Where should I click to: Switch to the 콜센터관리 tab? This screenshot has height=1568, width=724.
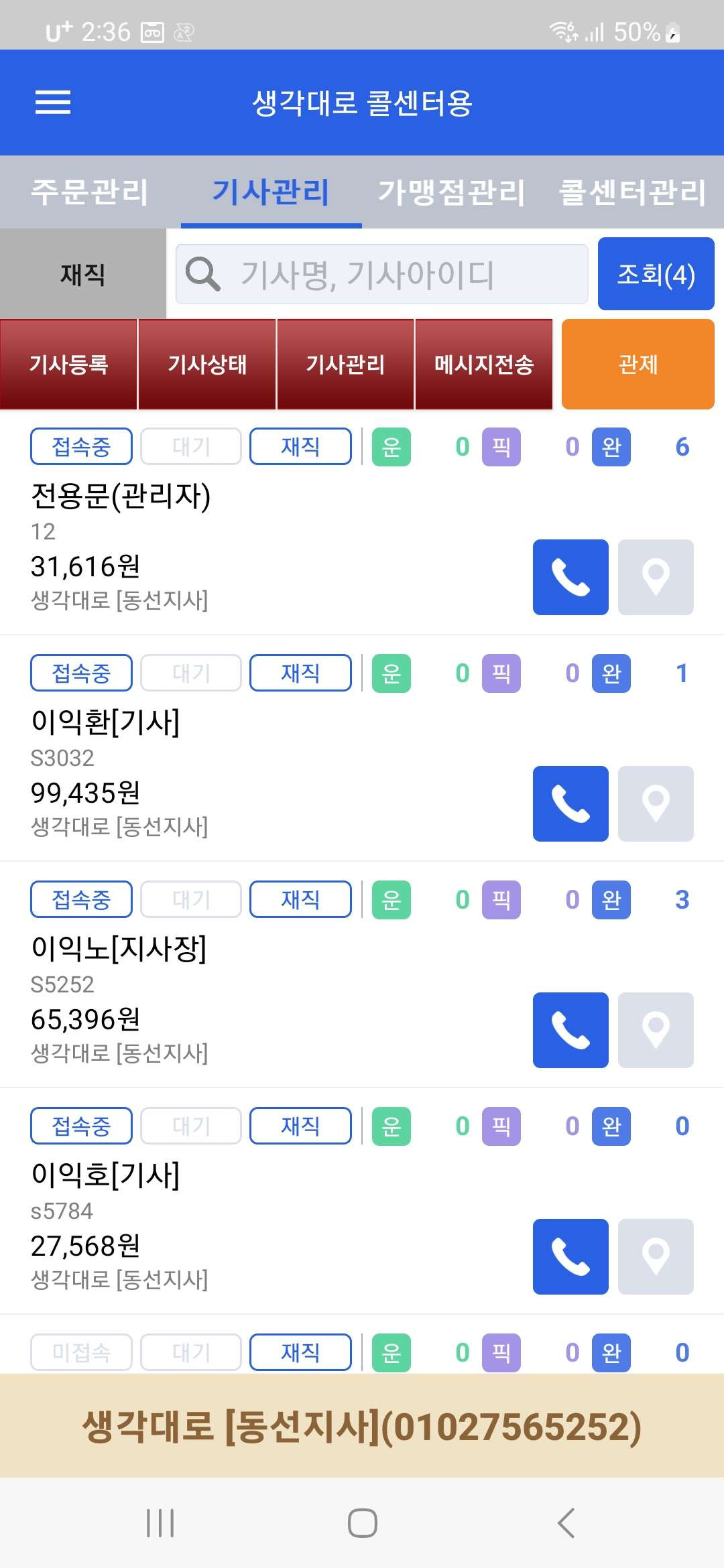[x=633, y=192]
